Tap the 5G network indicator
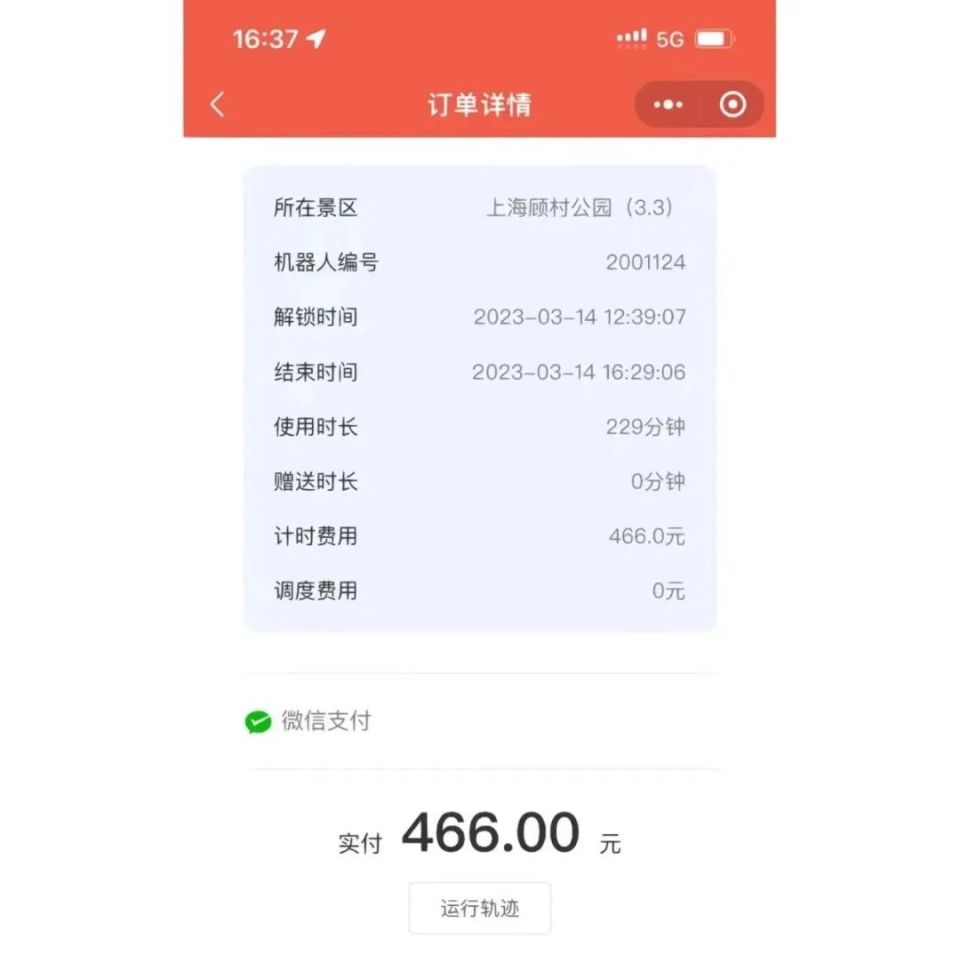 (669, 38)
